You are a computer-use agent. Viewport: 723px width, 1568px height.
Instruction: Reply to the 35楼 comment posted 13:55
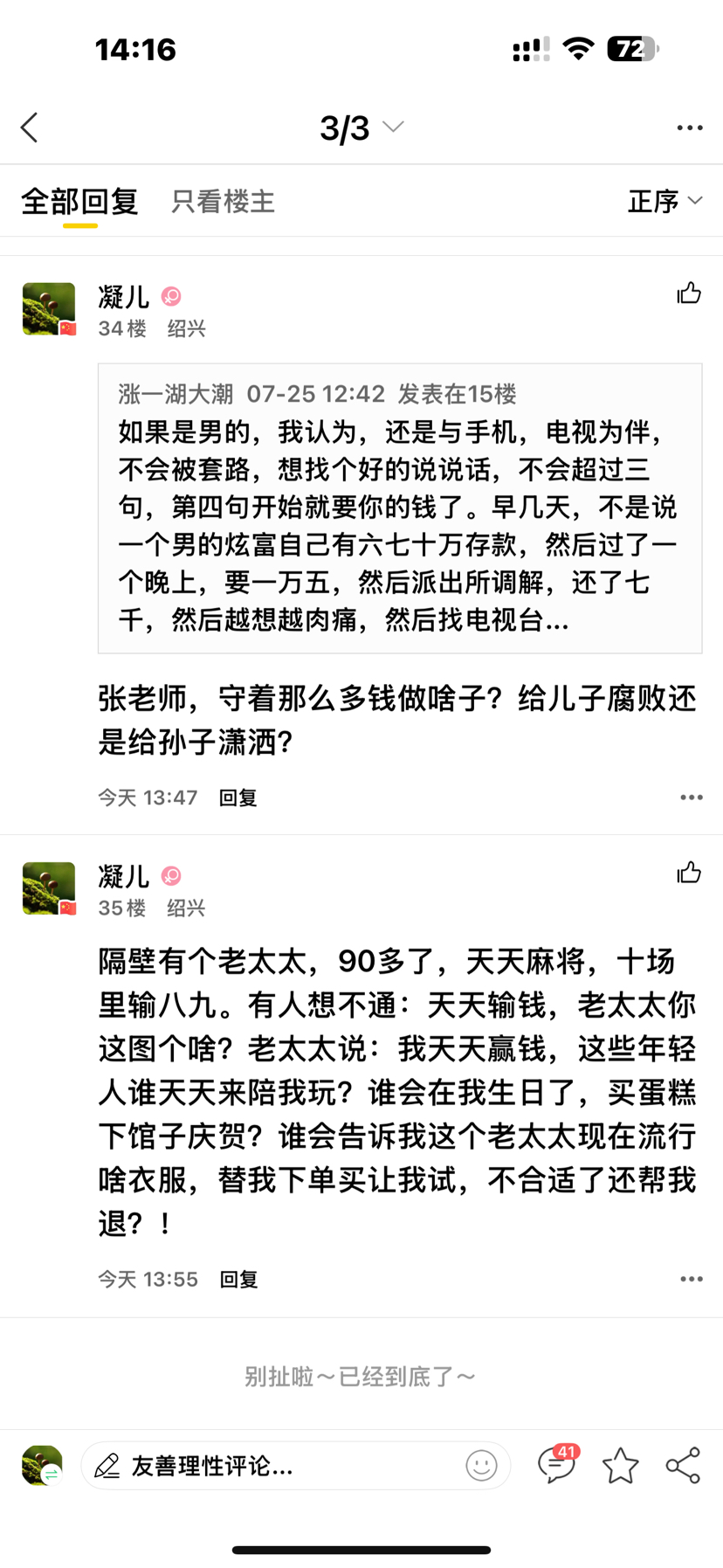click(238, 1280)
